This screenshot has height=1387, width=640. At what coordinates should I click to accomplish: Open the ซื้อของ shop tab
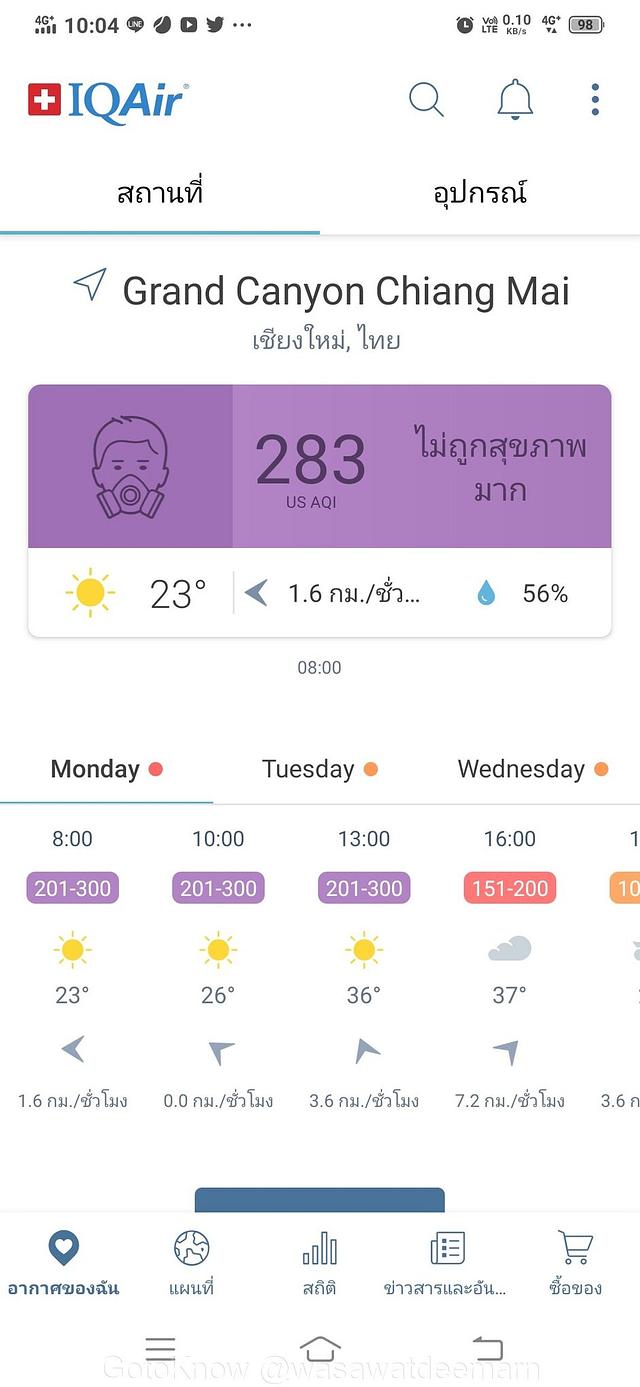click(575, 1263)
